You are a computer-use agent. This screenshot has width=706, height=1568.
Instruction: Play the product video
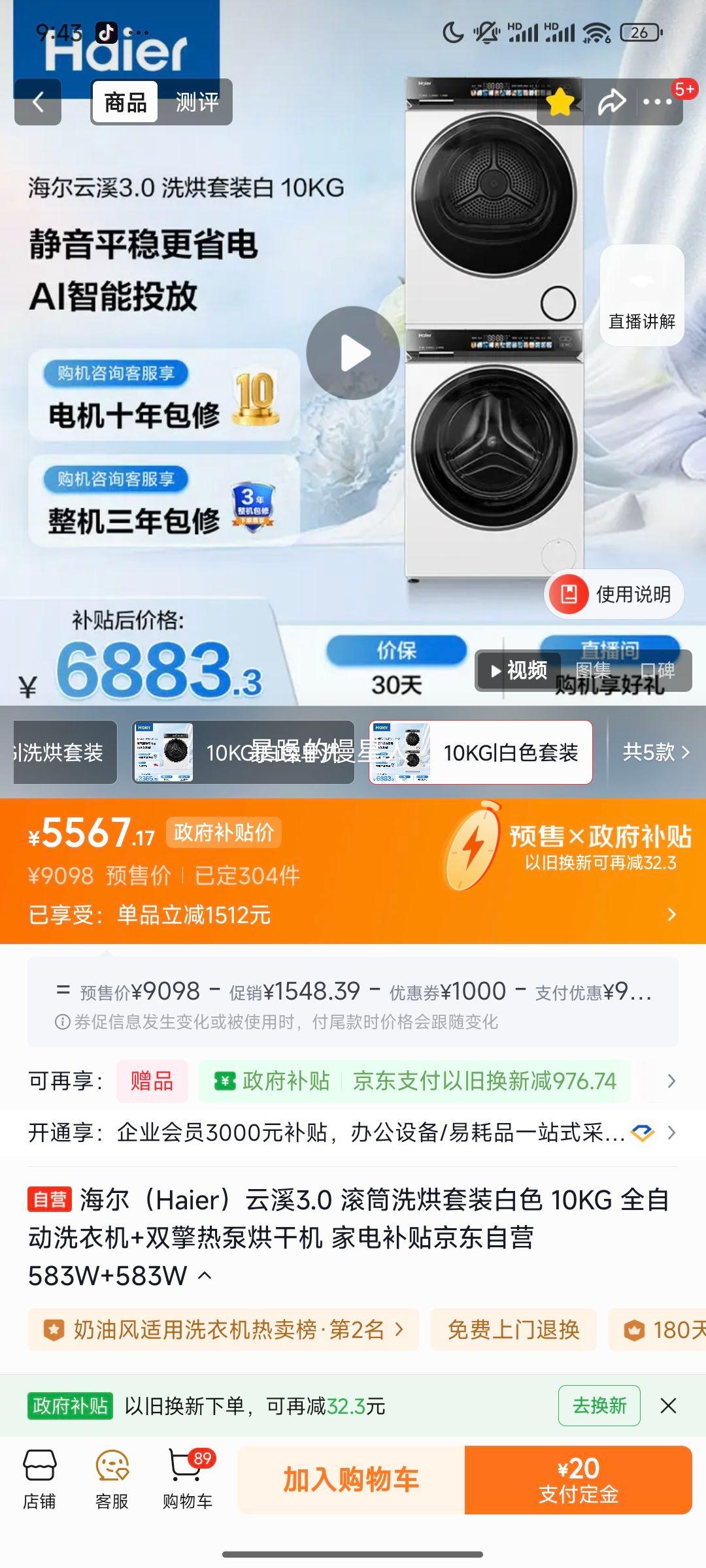[353, 353]
